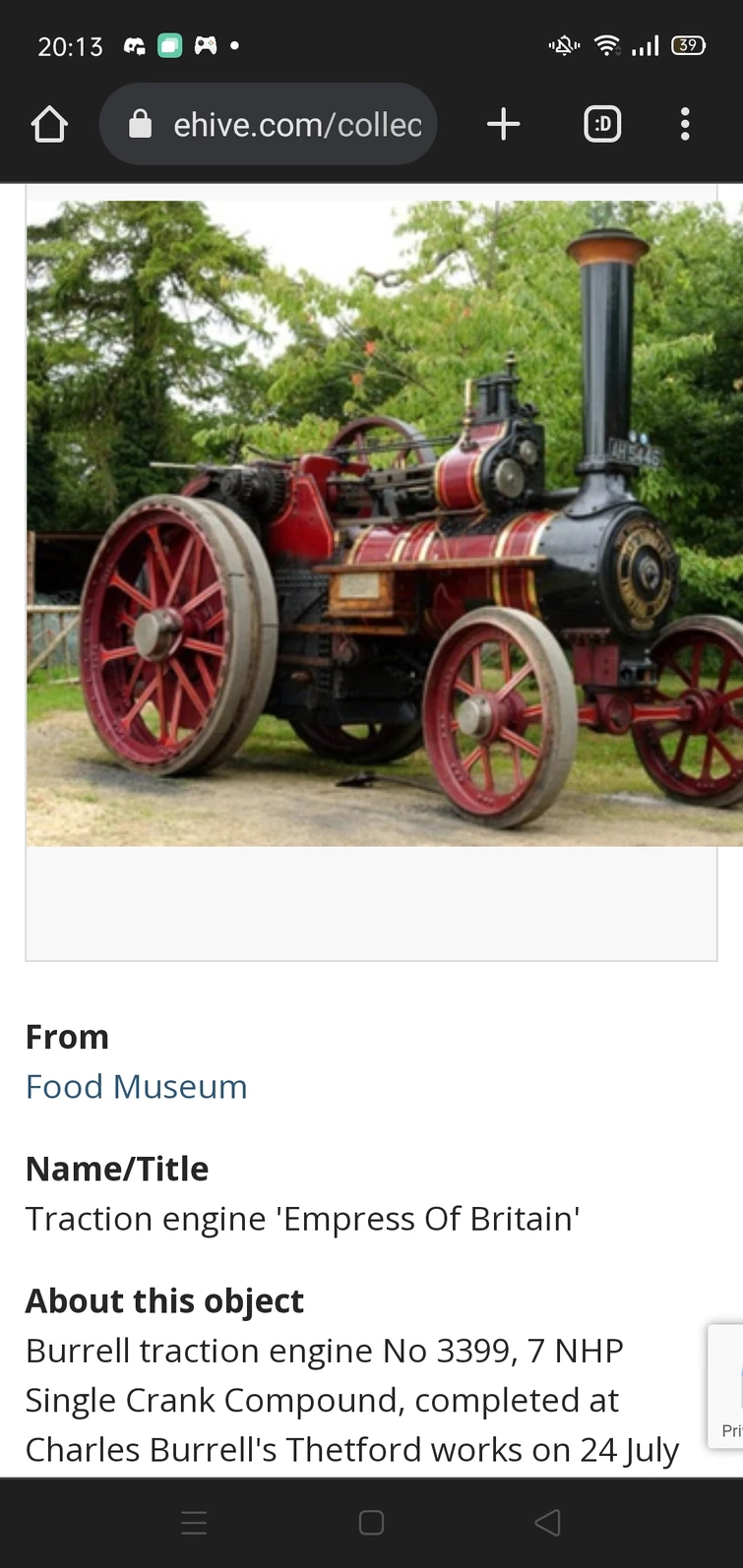Viewport: 743px width, 1568px height.
Task: Go back with the system back button
Action: (x=547, y=1522)
